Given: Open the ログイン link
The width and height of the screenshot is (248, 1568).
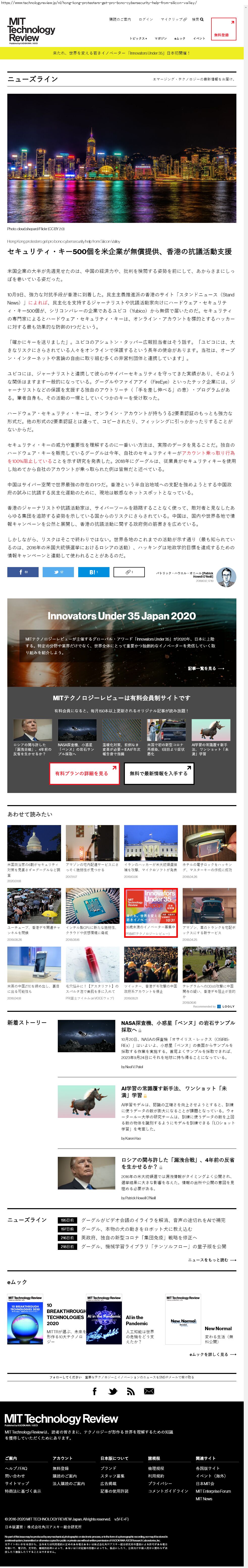Looking at the screenshot, I should (x=145, y=19).
